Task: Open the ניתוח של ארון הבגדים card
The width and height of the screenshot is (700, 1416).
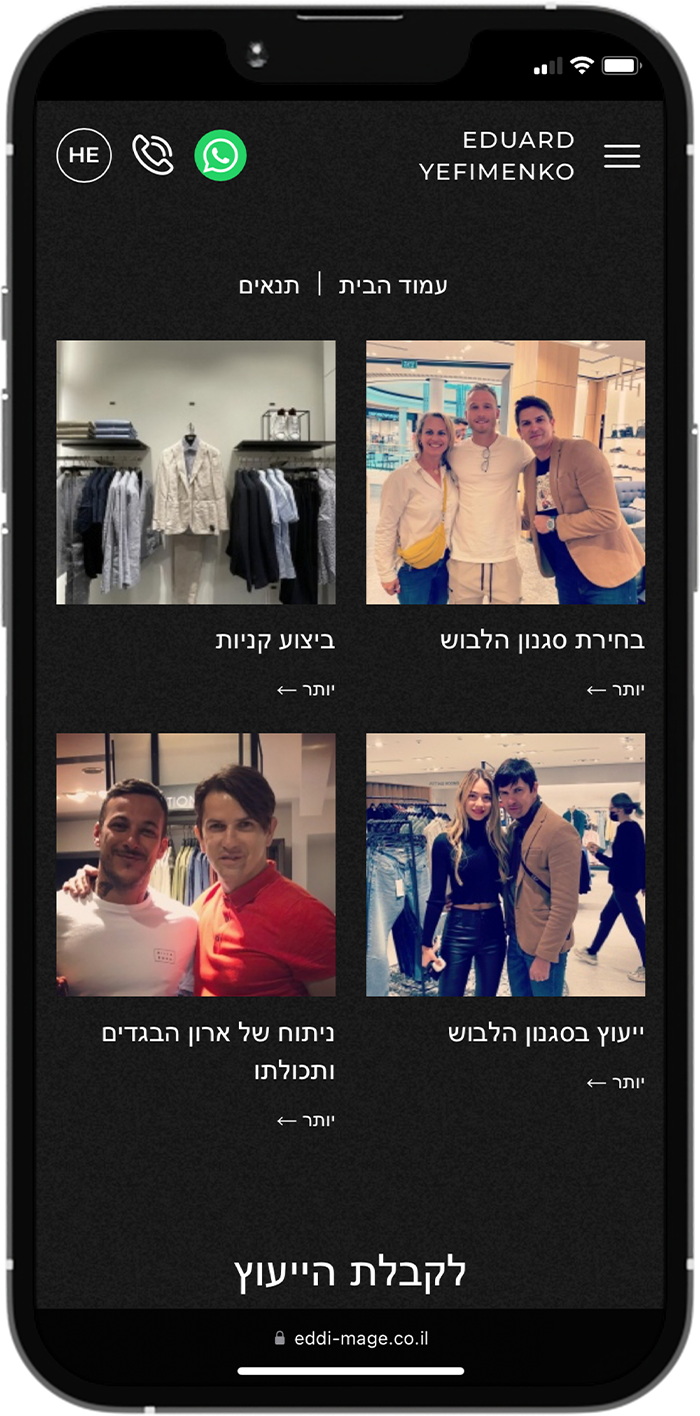Action: pyautogui.click(x=196, y=865)
